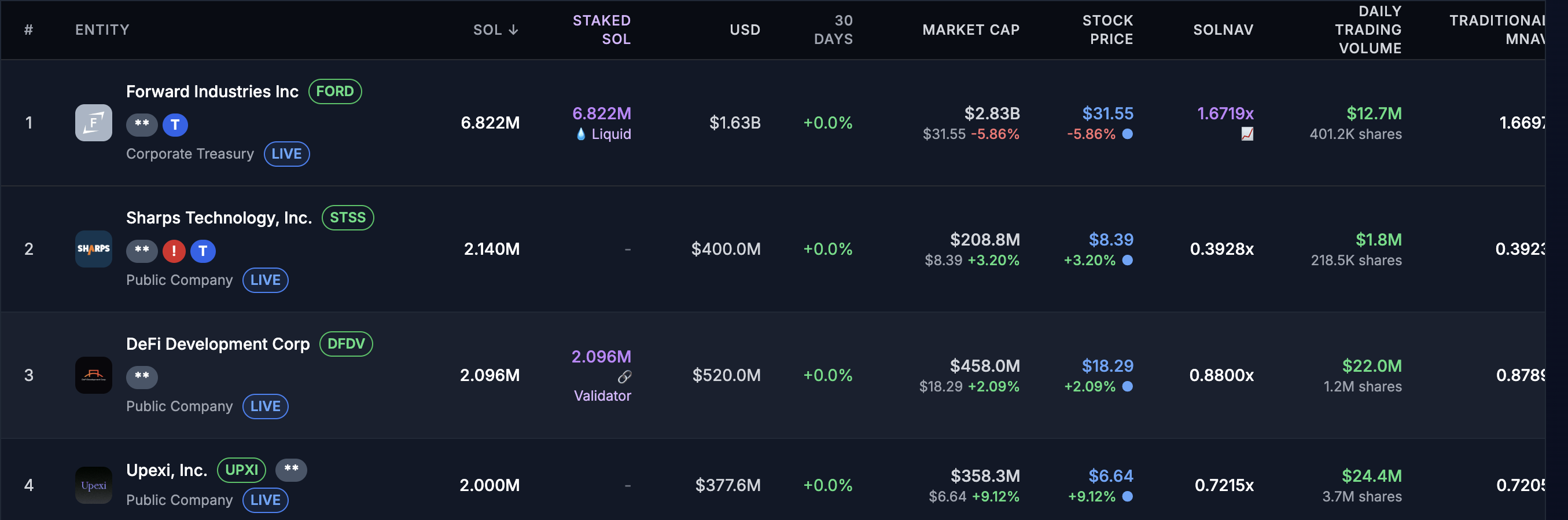The height and width of the screenshot is (520, 1568).
Task: Open the STSS ticker chip
Action: 348,218
